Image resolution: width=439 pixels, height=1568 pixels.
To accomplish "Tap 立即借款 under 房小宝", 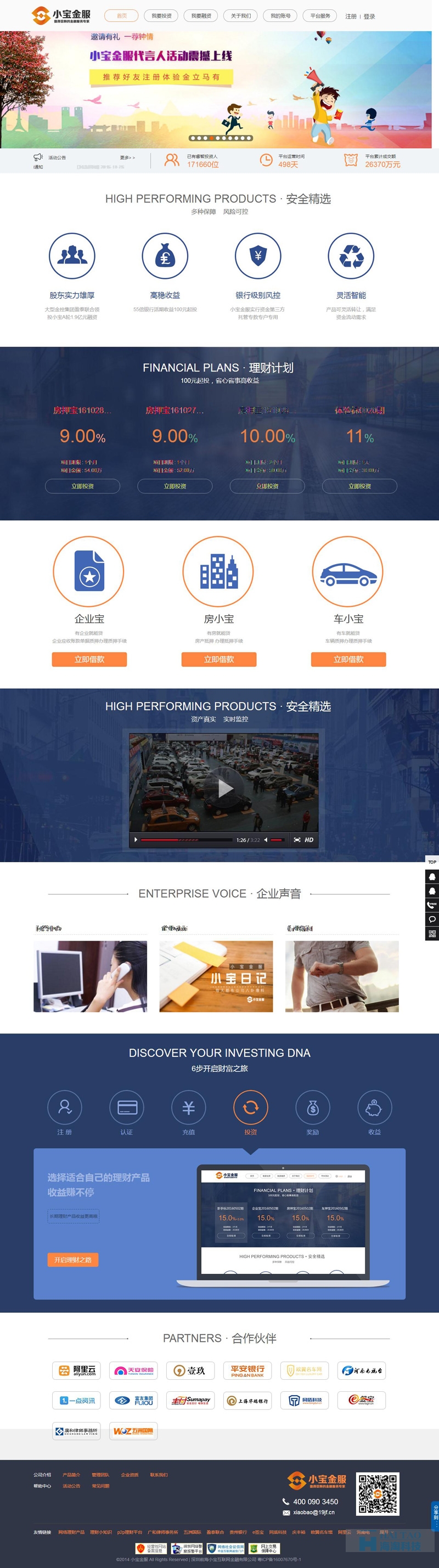I will point(218,659).
